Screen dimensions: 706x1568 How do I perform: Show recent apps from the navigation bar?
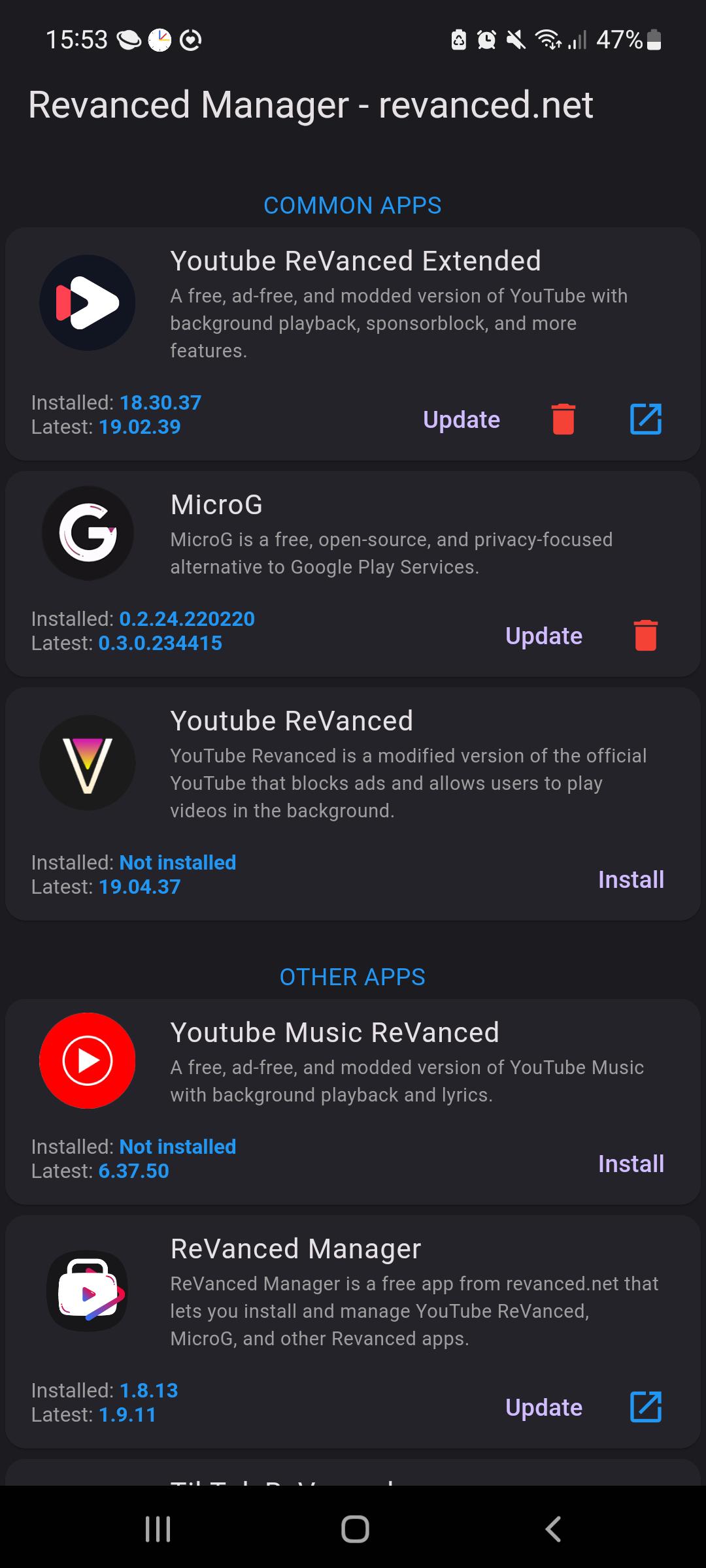[158, 1529]
